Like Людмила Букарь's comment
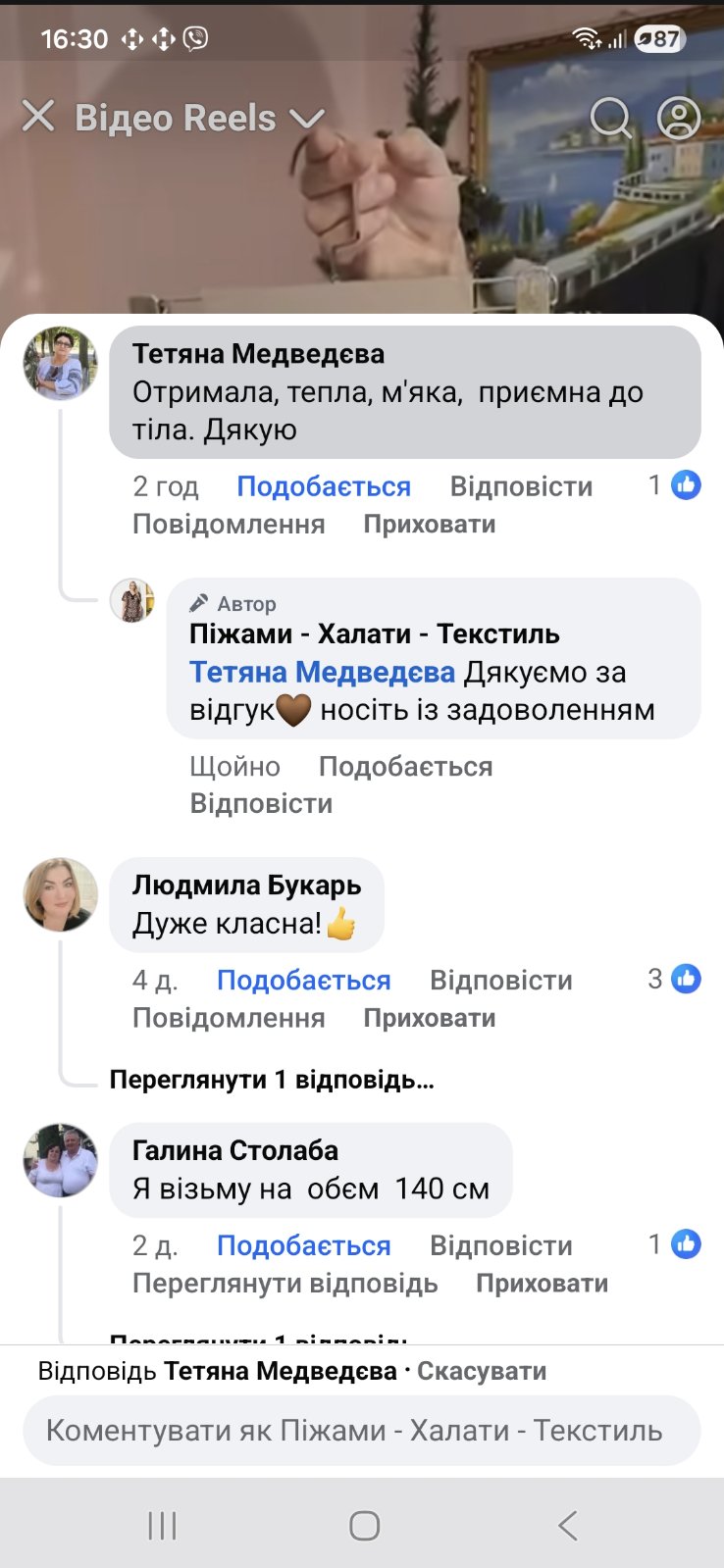 (303, 980)
